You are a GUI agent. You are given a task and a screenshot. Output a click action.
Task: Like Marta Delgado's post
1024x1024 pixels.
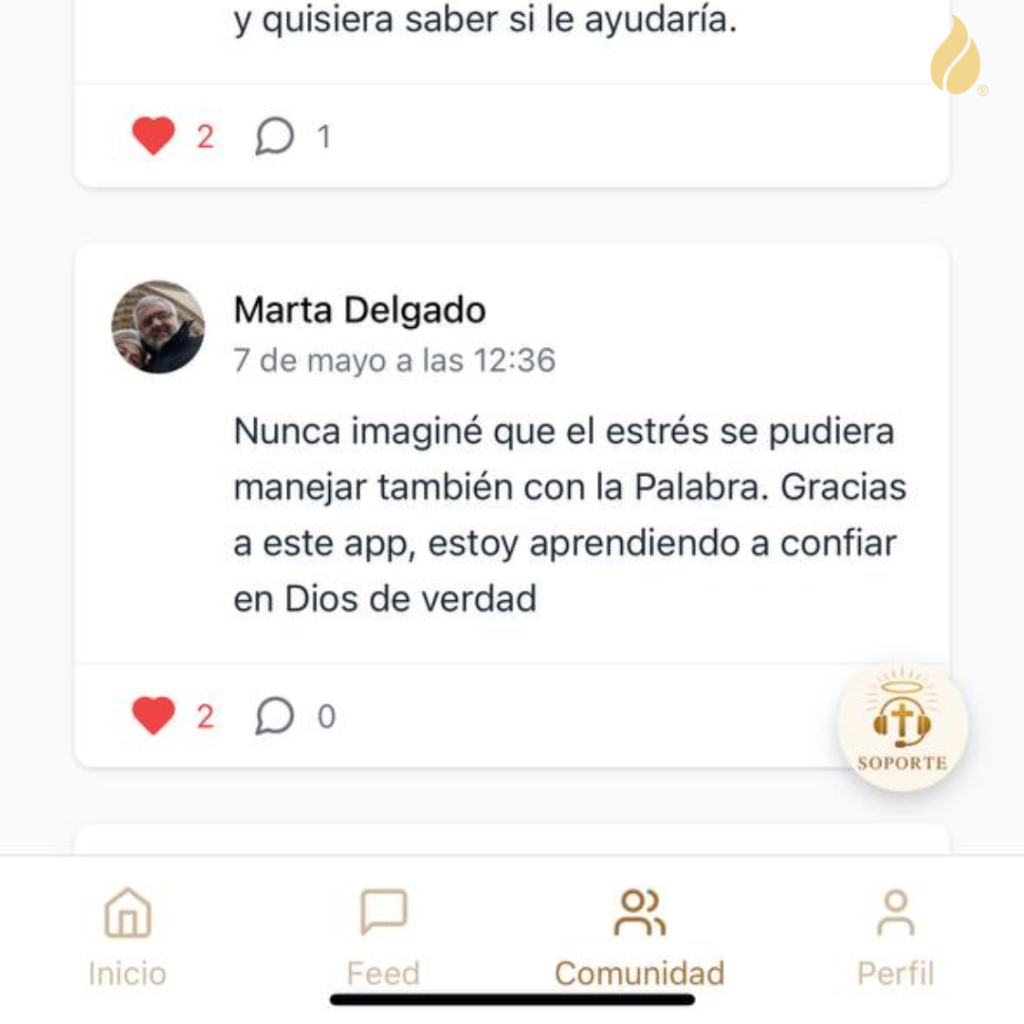click(x=153, y=716)
